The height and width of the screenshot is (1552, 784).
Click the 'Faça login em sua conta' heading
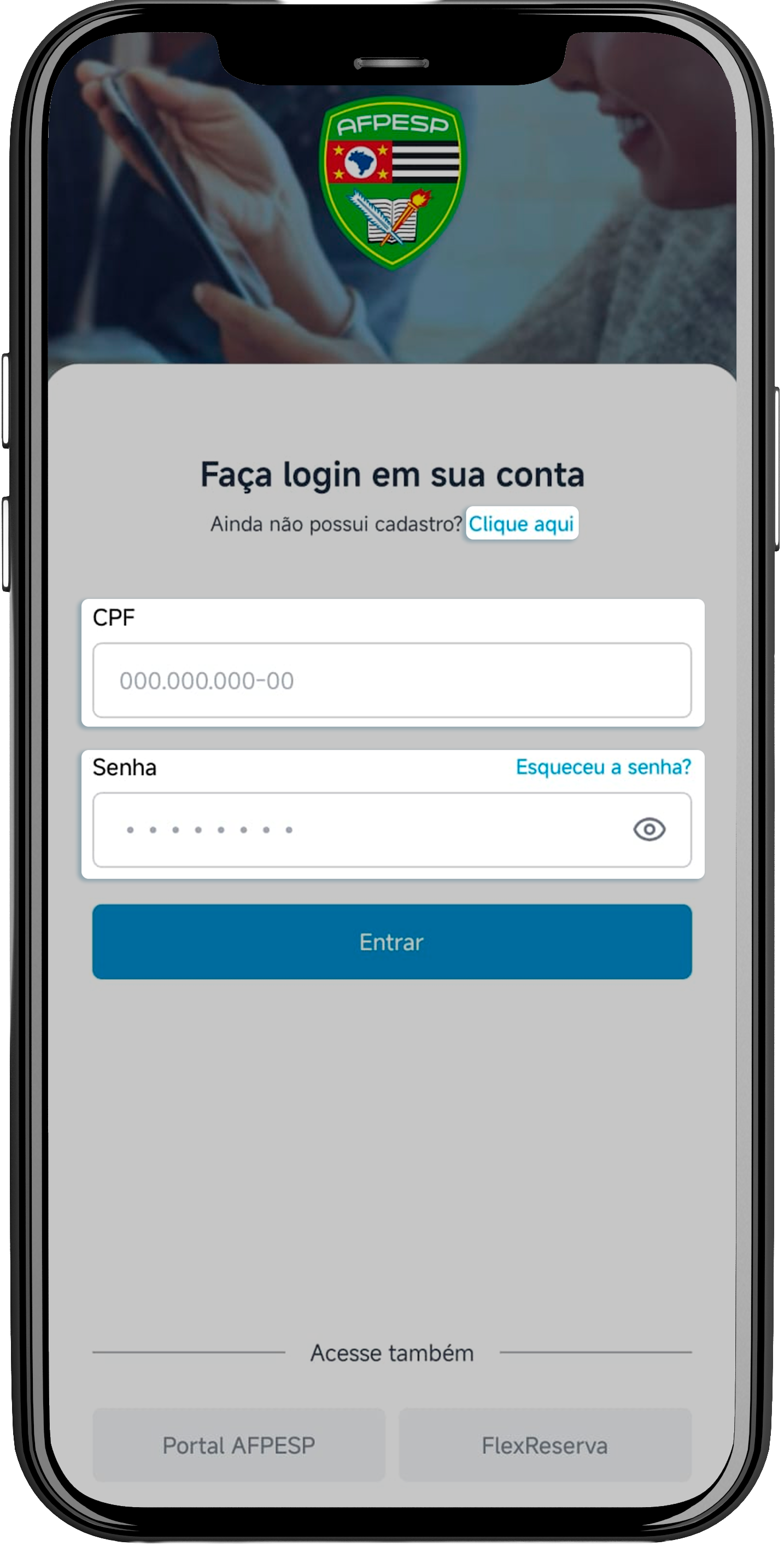(391, 475)
